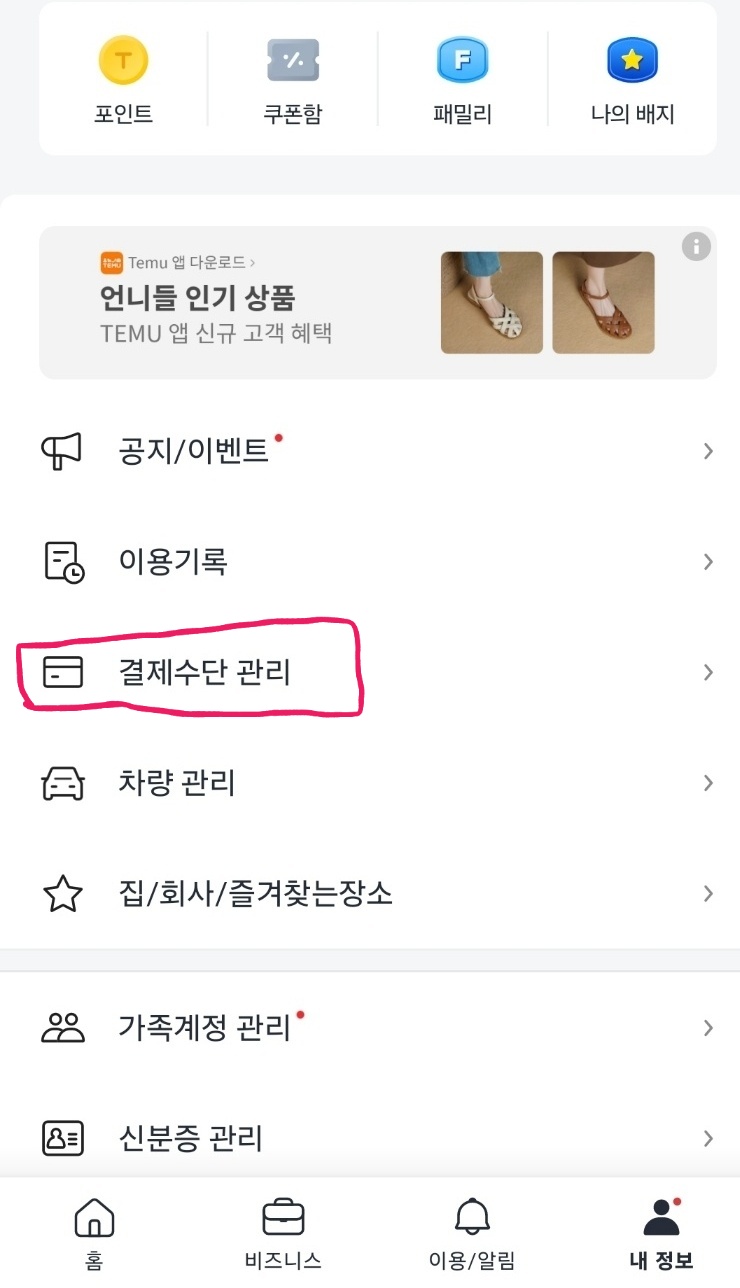Click the credit card icon for 결제수단 관리

tap(62, 672)
